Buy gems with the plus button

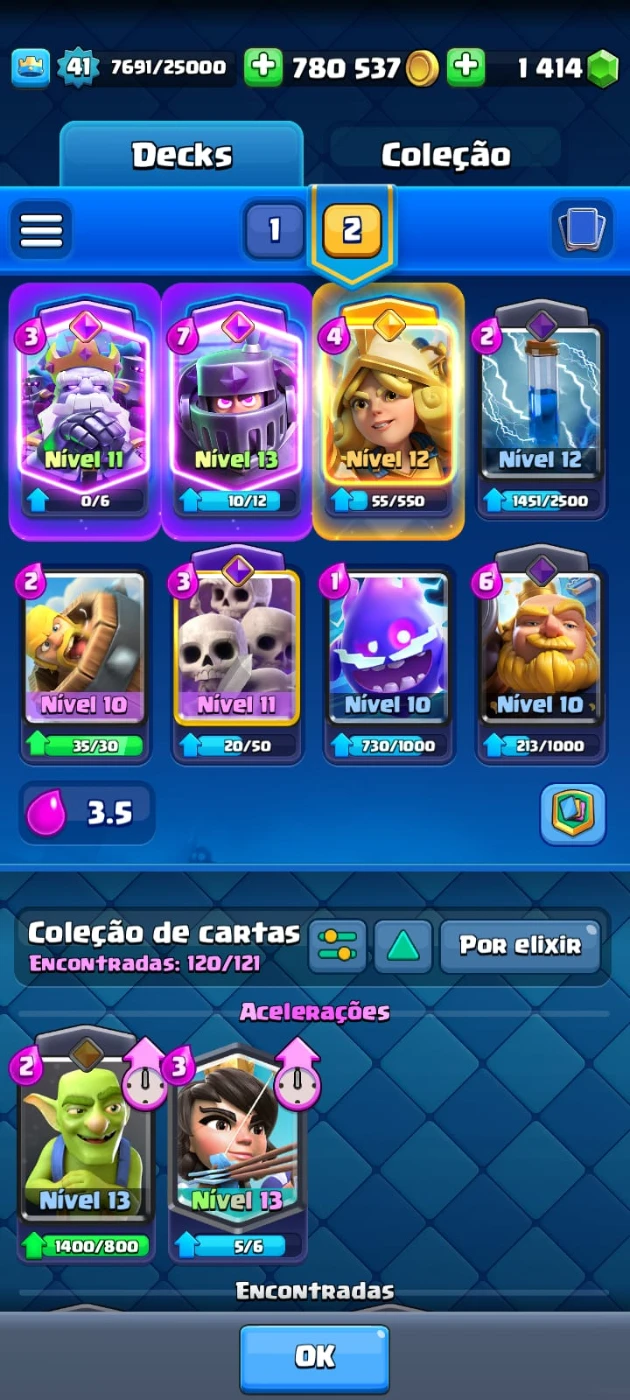pos(465,68)
